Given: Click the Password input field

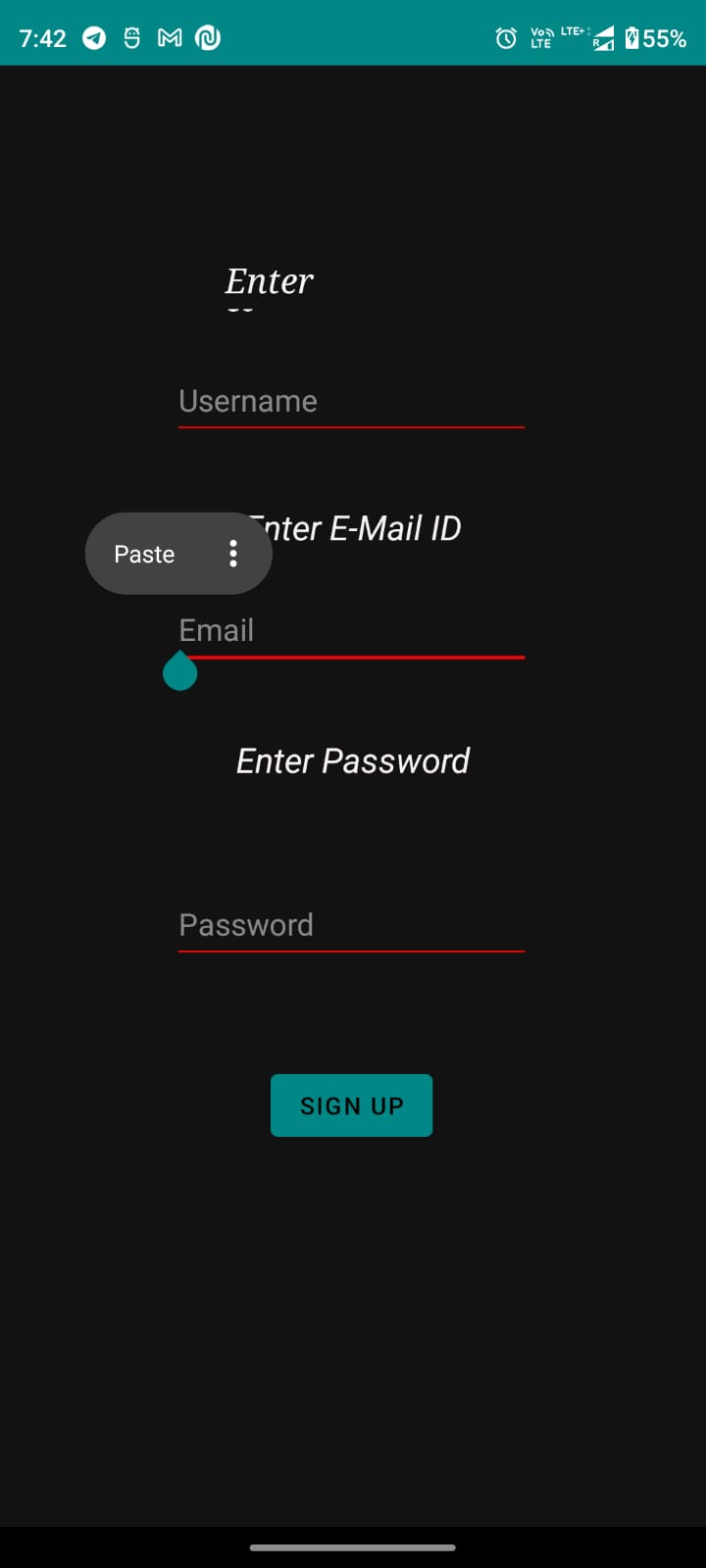Looking at the screenshot, I should point(350,925).
